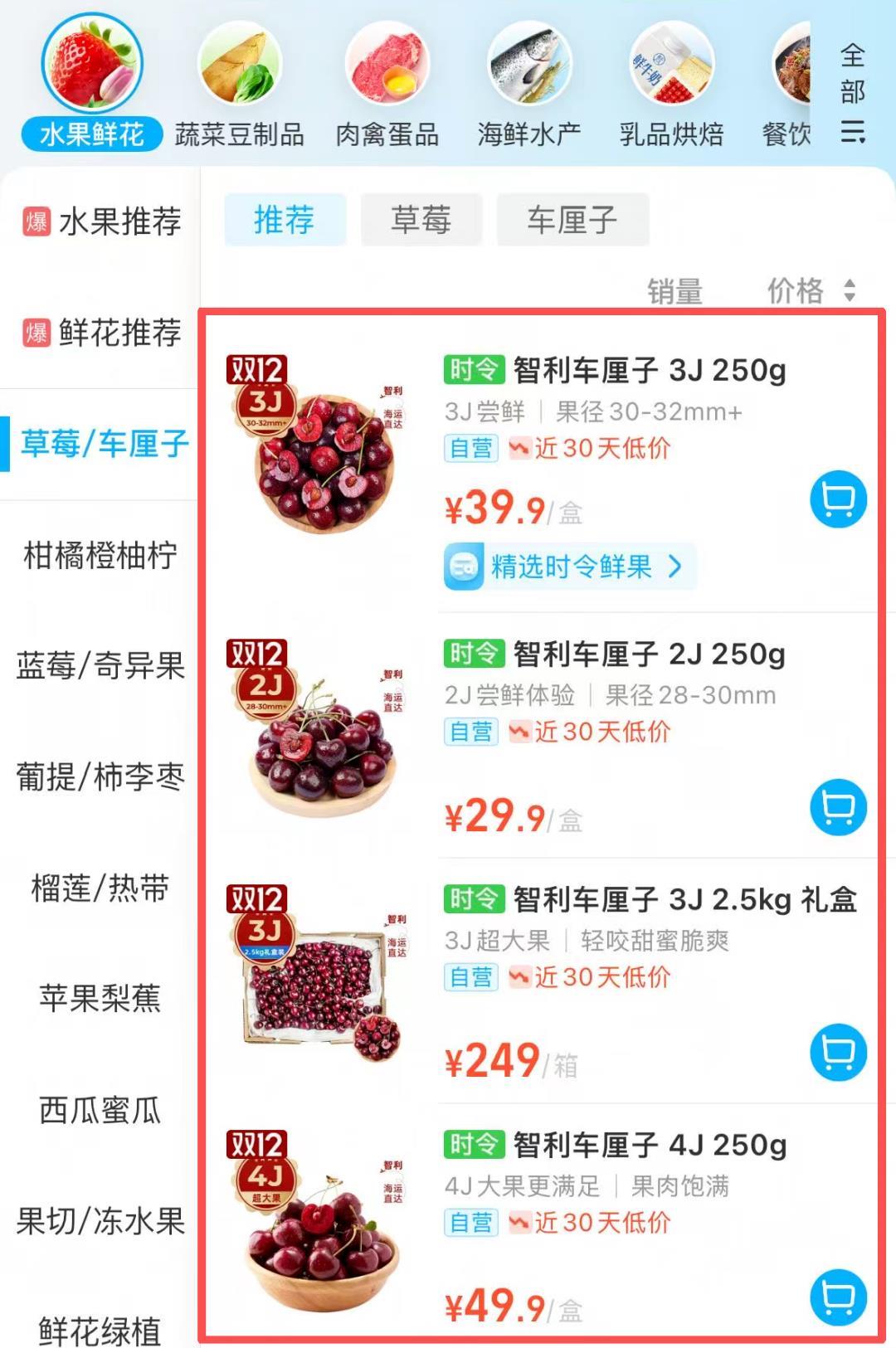Open the 餐饮 category icon
The height and width of the screenshot is (1348, 896).
[794, 71]
